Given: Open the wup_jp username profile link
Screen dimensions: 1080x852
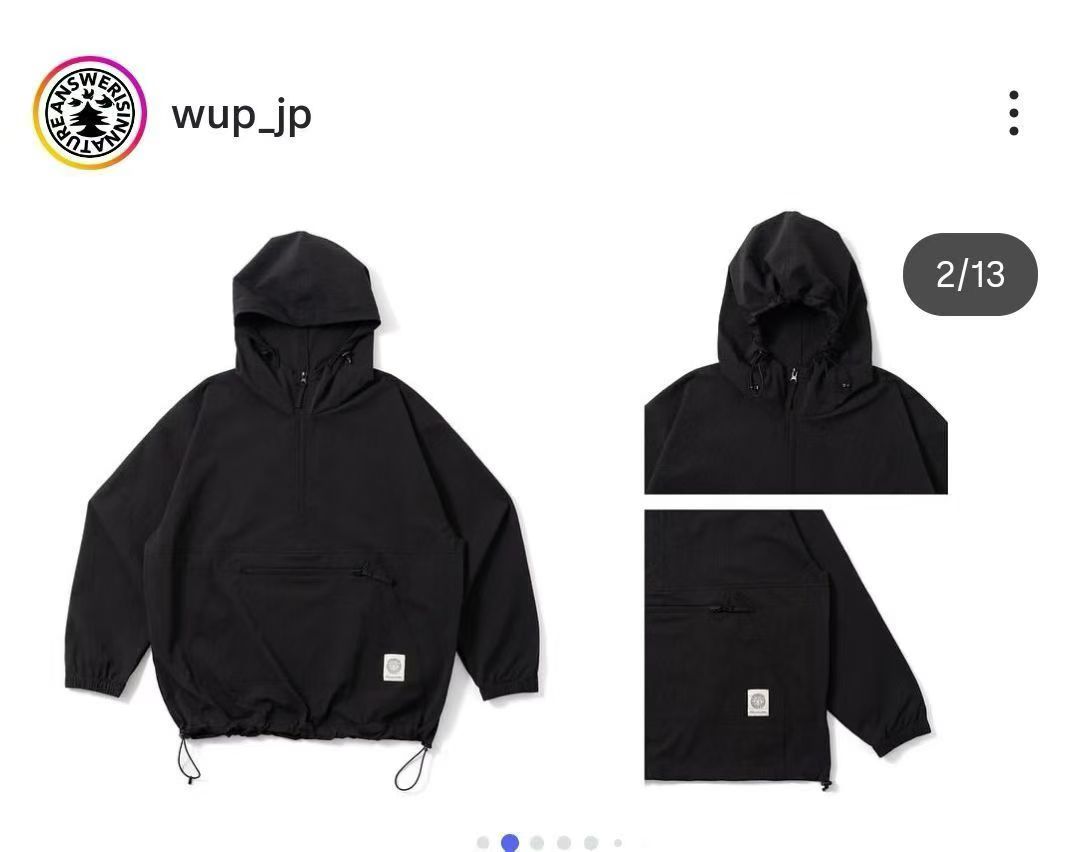Looking at the screenshot, I should coord(241,115).
